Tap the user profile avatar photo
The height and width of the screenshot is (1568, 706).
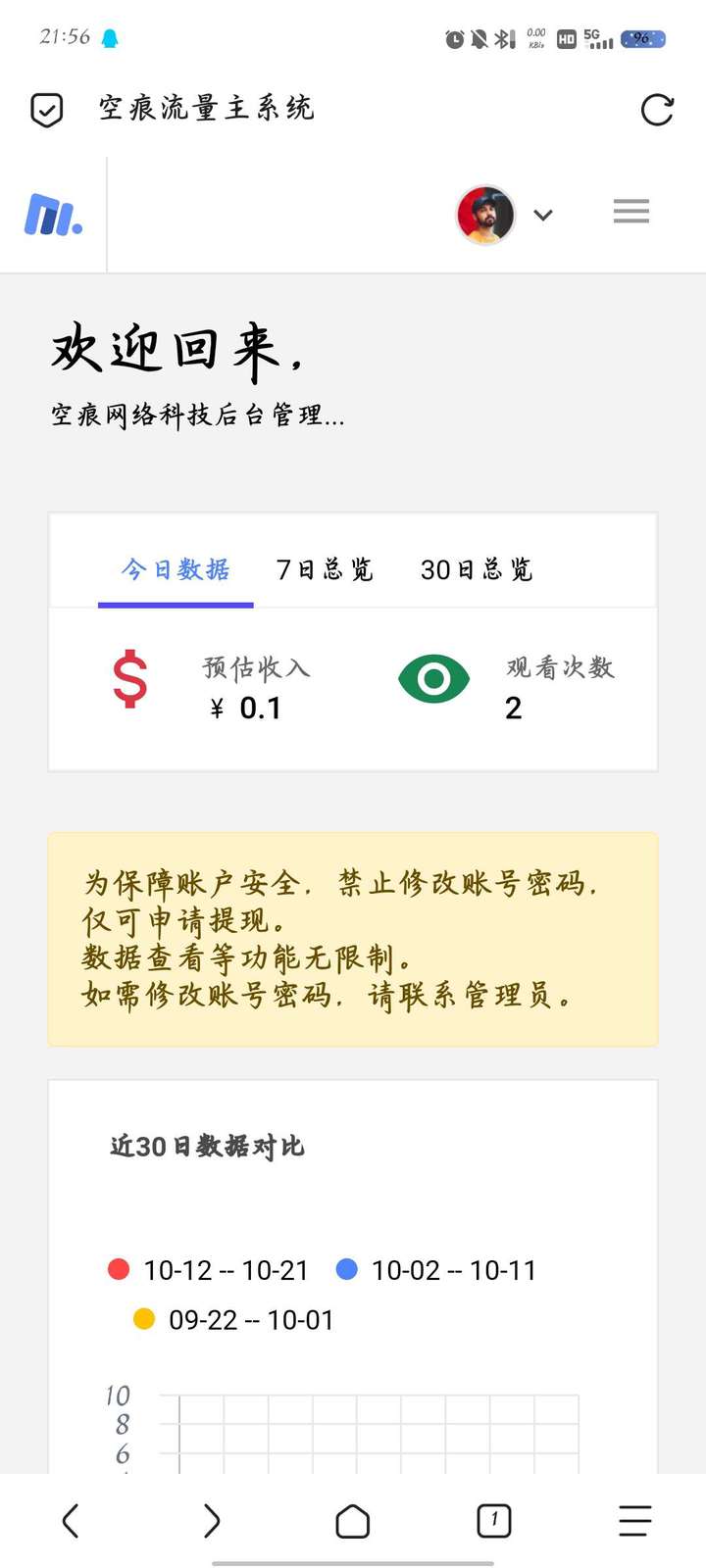(x=484, y=215)
